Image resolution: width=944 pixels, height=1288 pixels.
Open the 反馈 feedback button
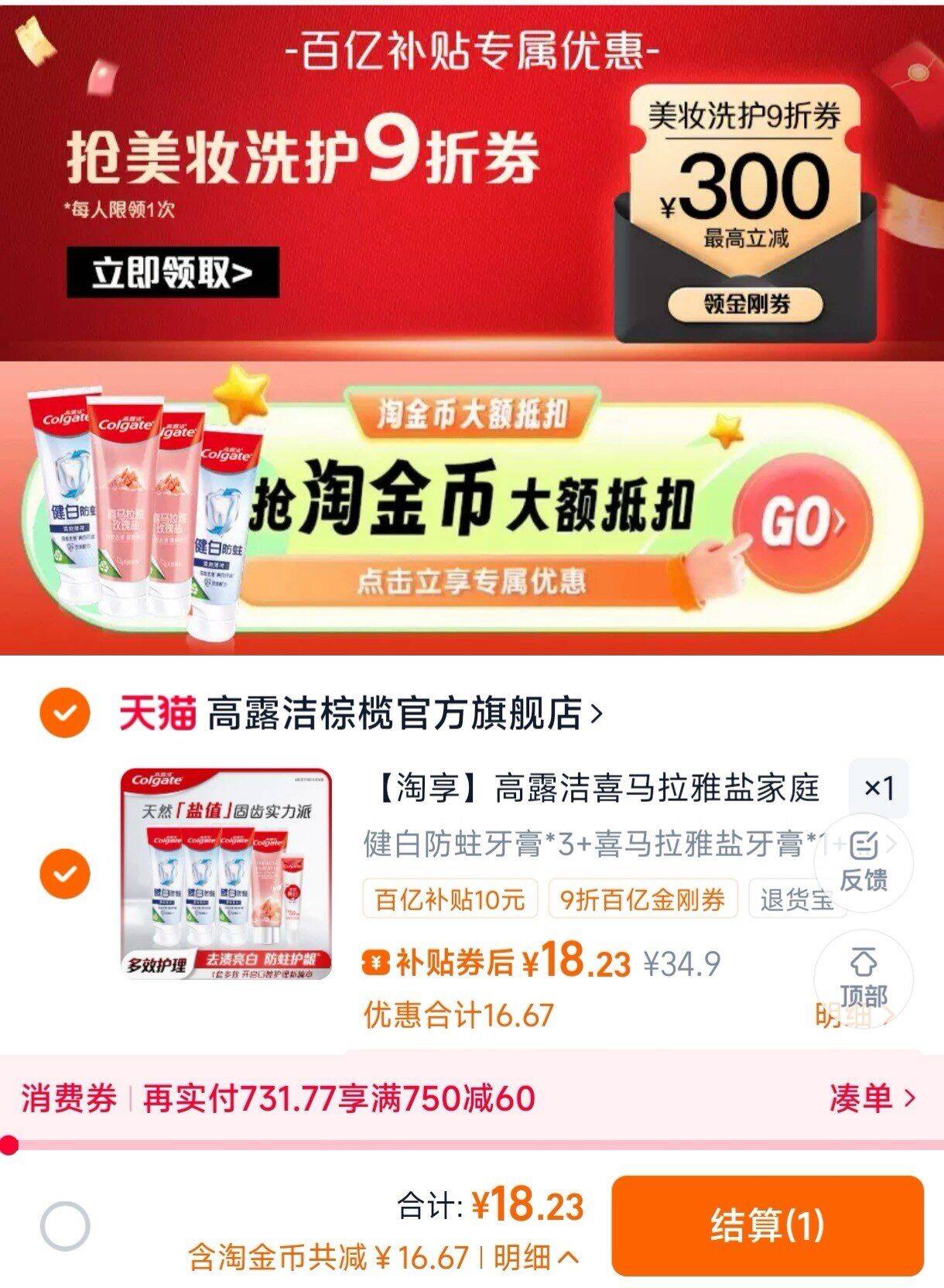point(863,862)
